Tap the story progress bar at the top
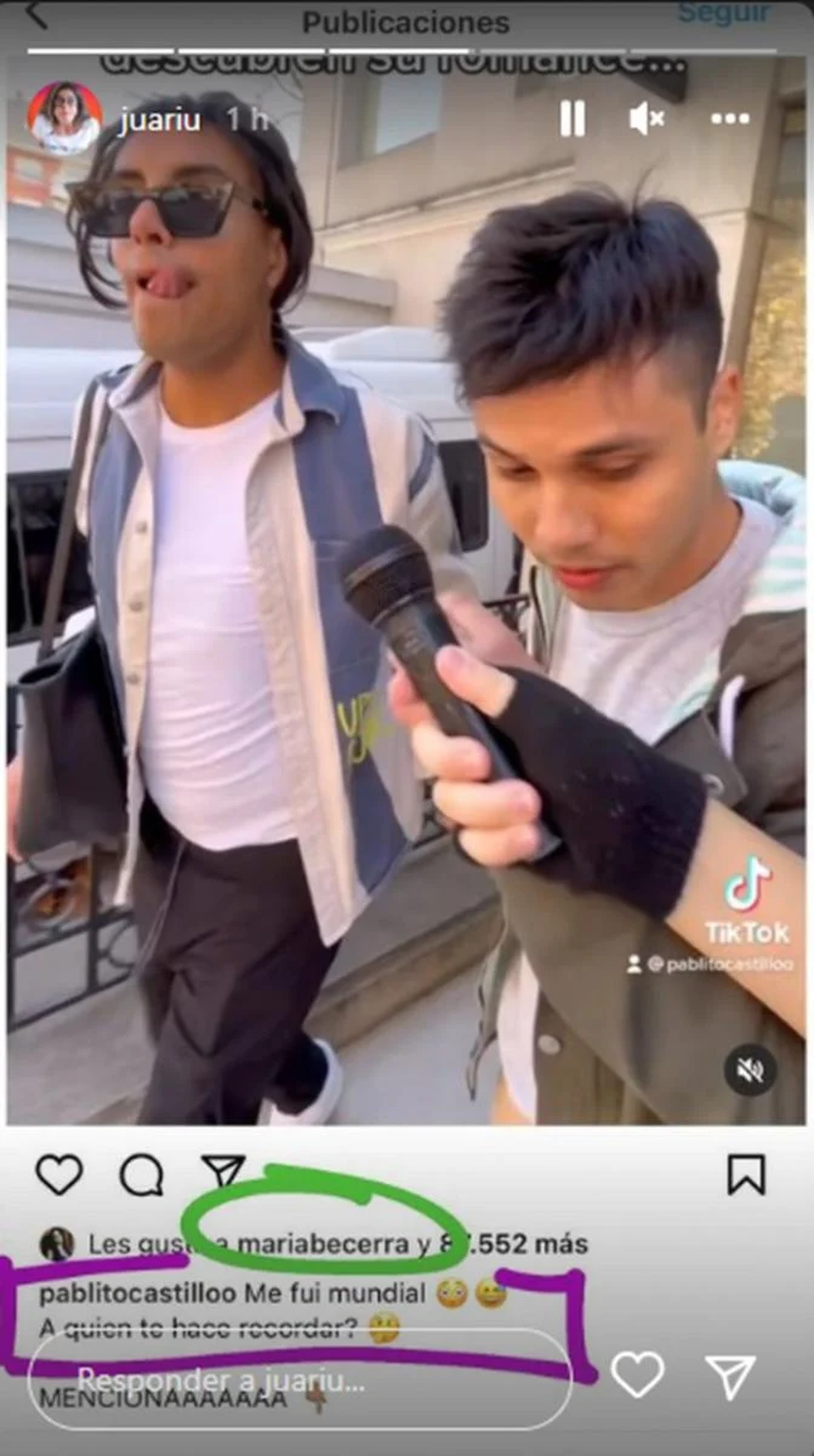Viewport: 814px width, 1456px height. [x=407, y=47]
